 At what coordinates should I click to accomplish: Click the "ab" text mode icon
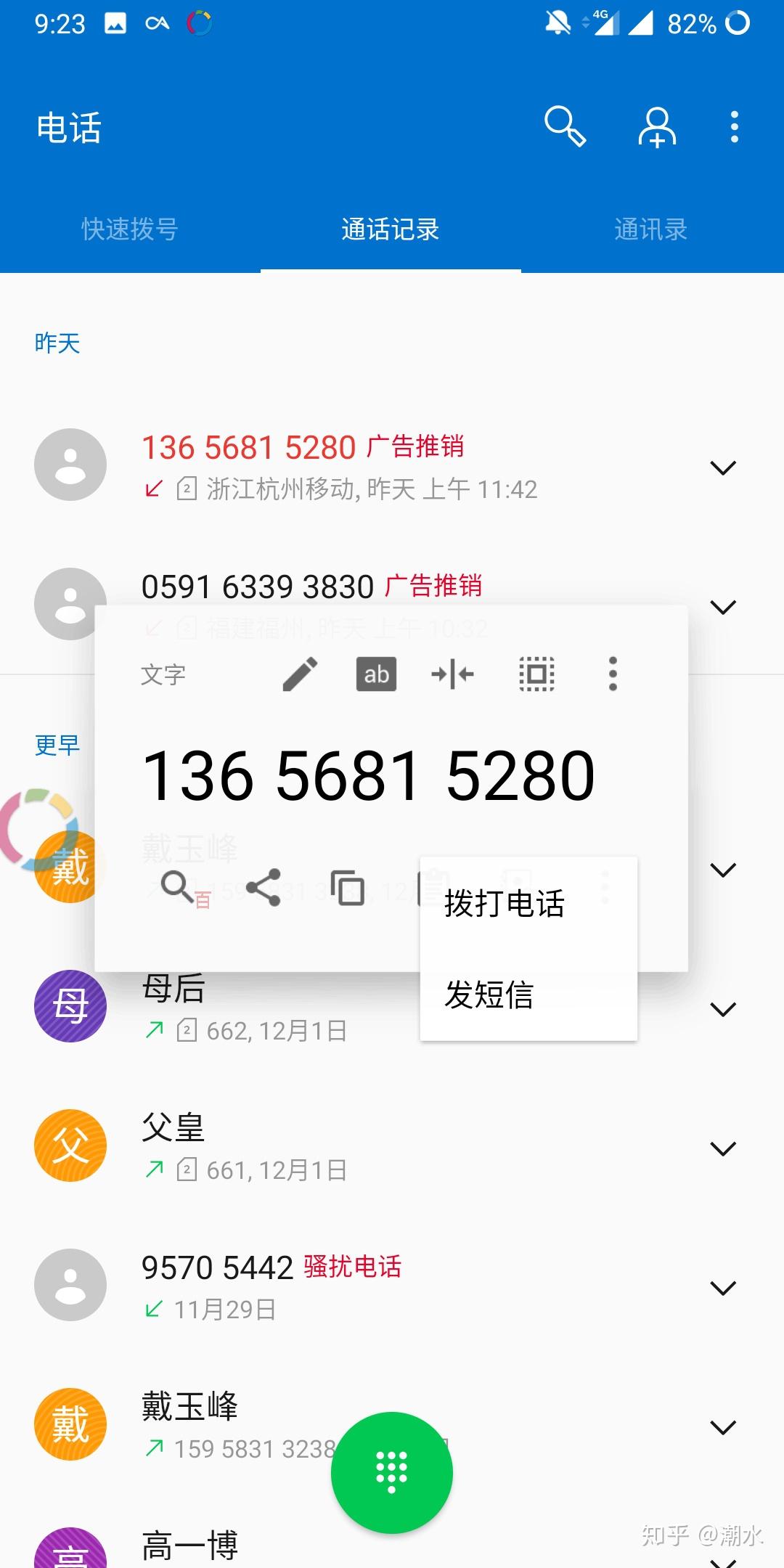point(375,674)
